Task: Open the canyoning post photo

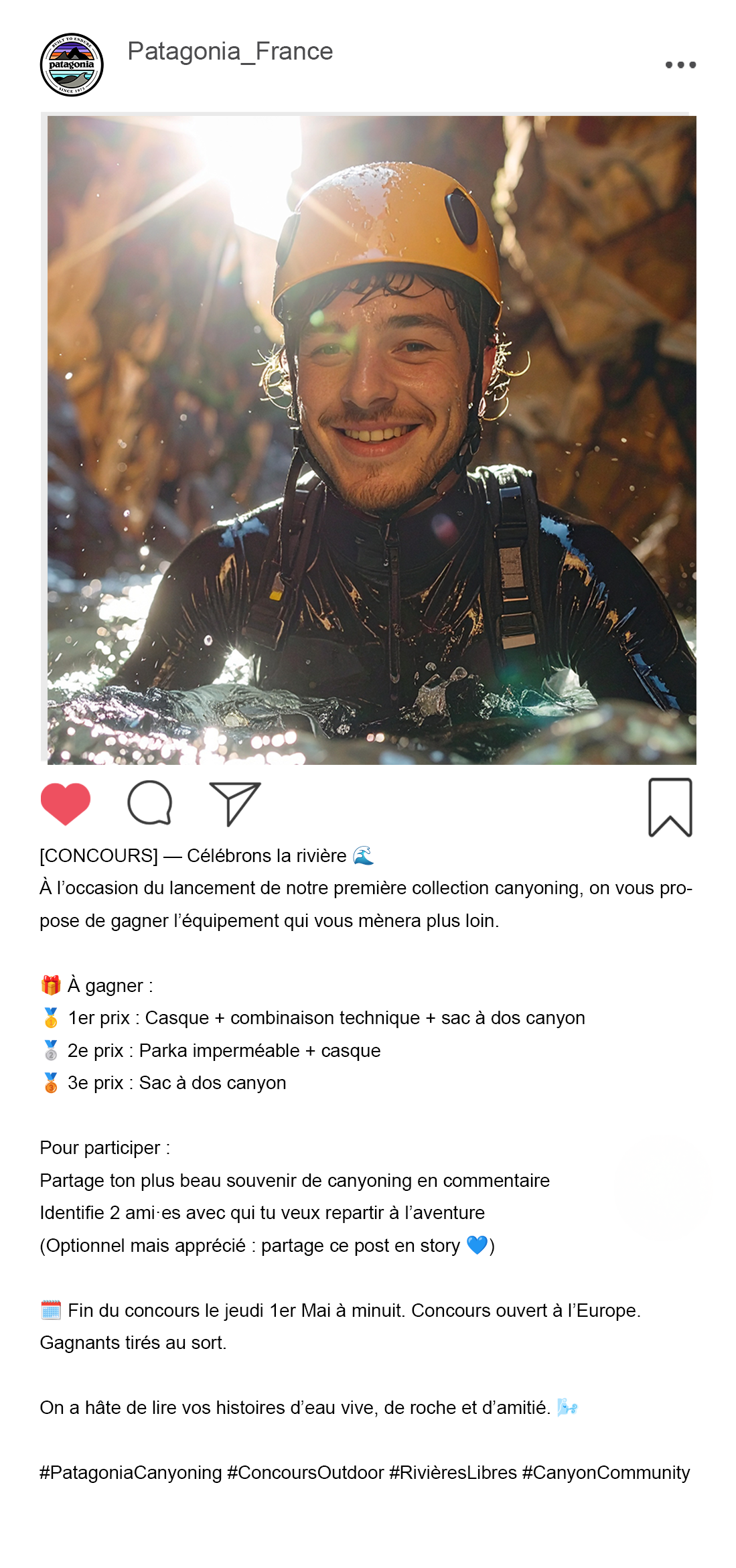Action: (x=371, y=439)
